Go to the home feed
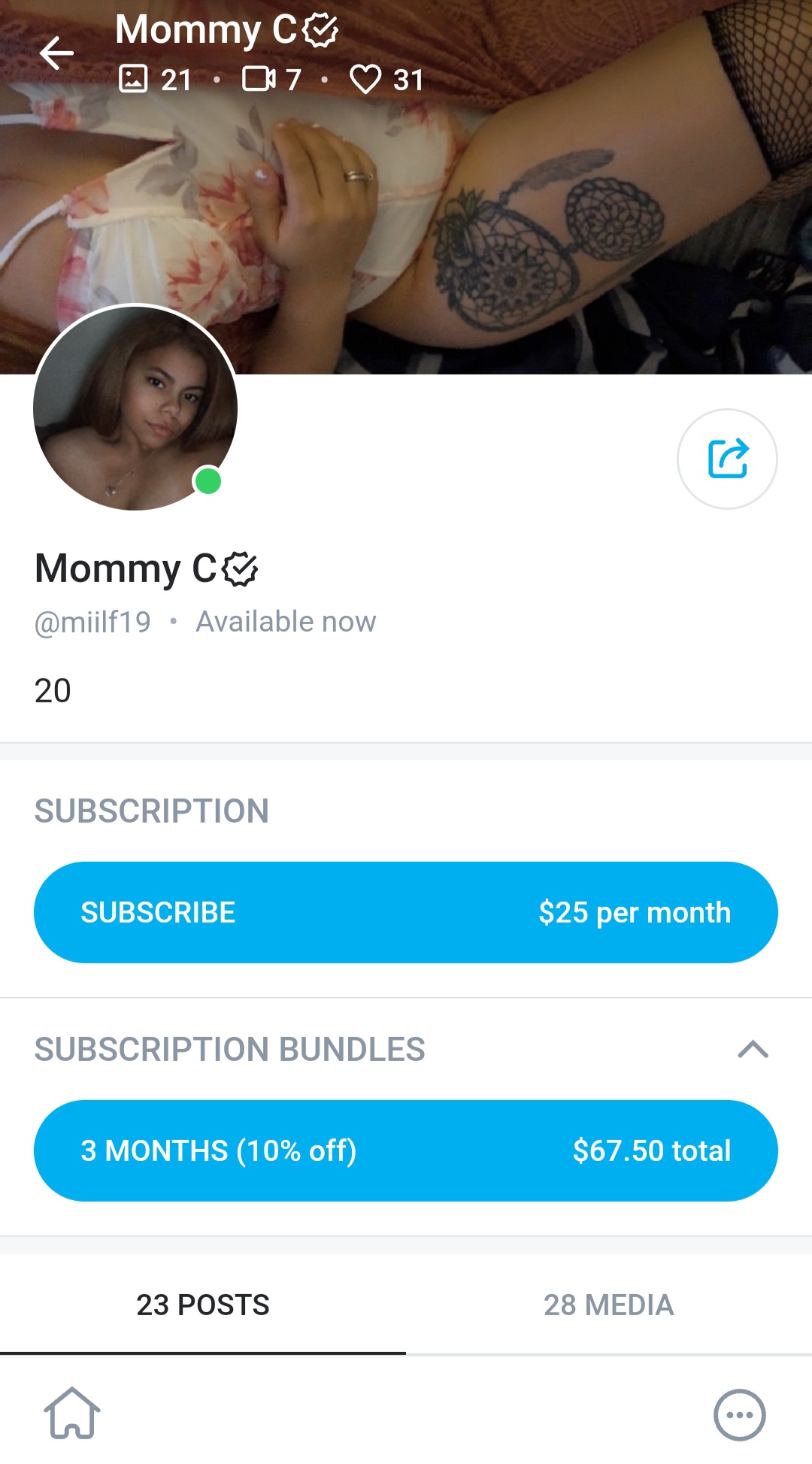This screenshot has height=1464, width=812. coord(72,1413)
